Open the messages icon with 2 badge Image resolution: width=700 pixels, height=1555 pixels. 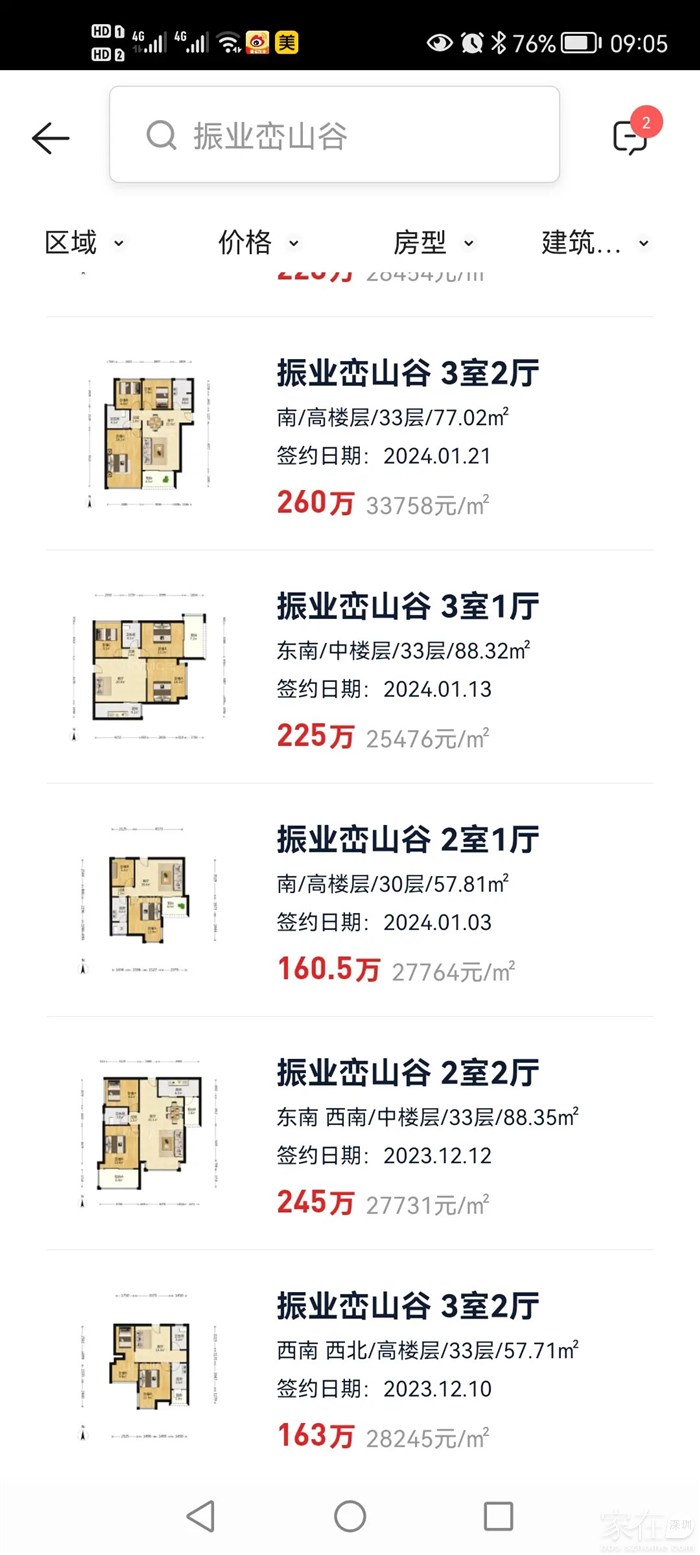631,137
